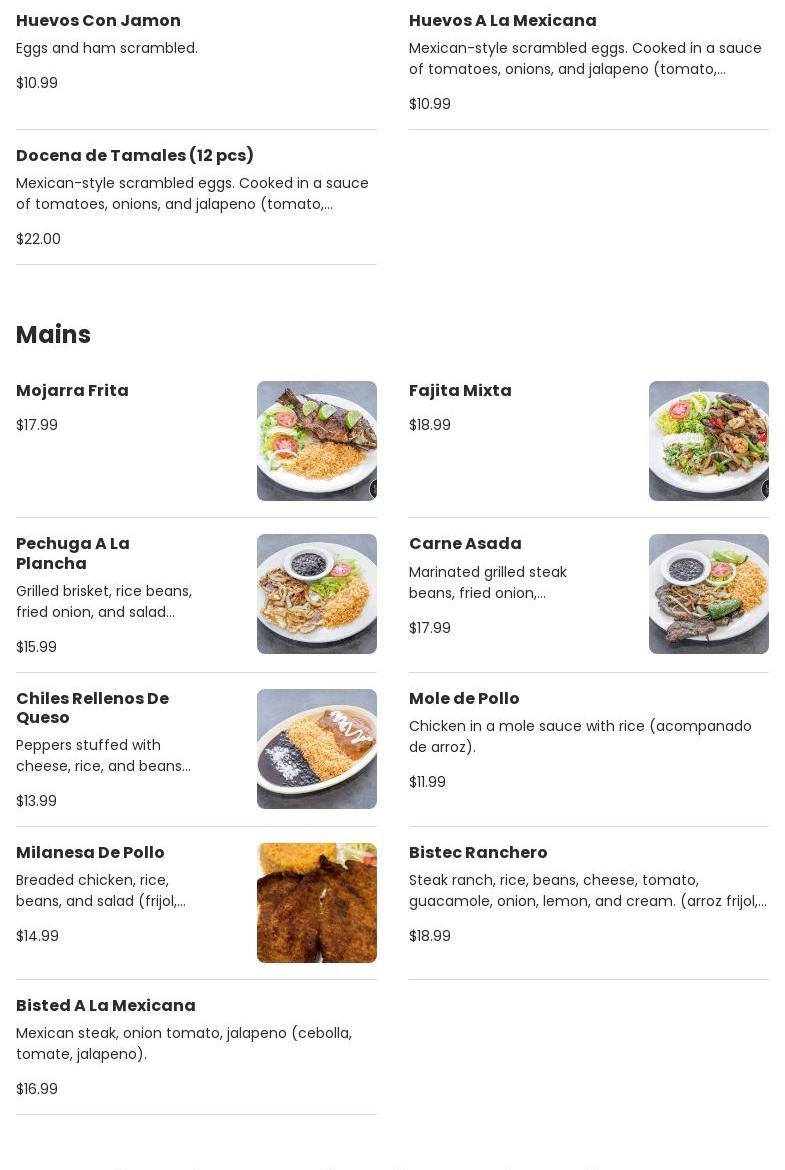Select Huevos A La Mexicana dish
785x1170 pixels.
[x=502, y=21]
